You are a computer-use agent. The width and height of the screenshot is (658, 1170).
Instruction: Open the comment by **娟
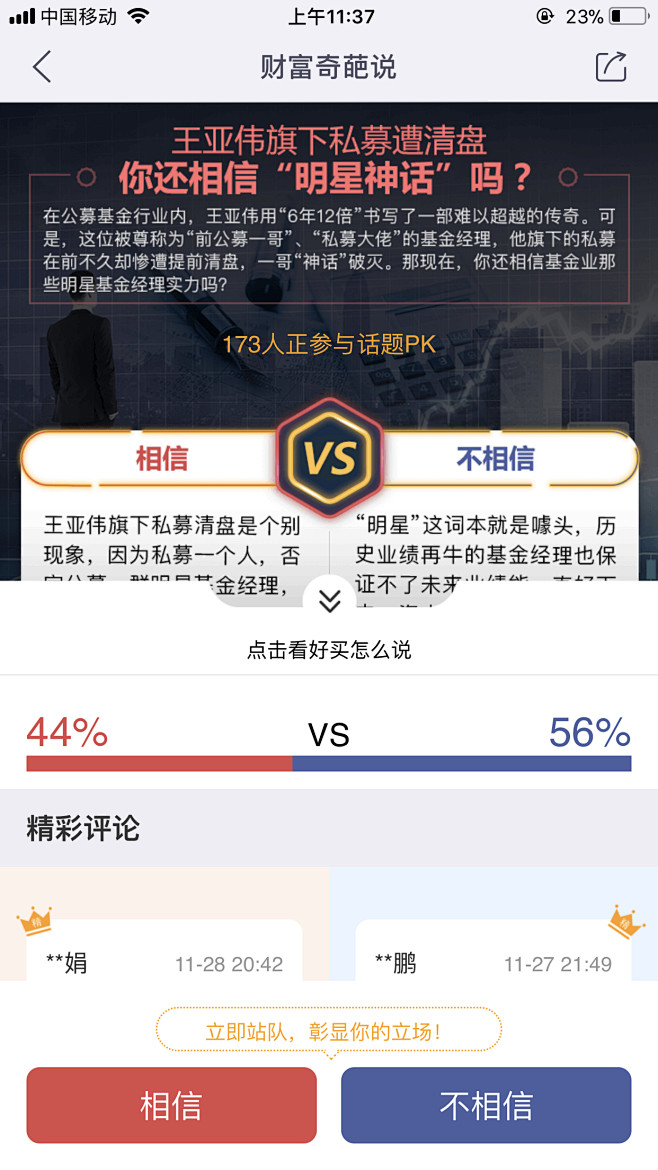tap(164, 951)
